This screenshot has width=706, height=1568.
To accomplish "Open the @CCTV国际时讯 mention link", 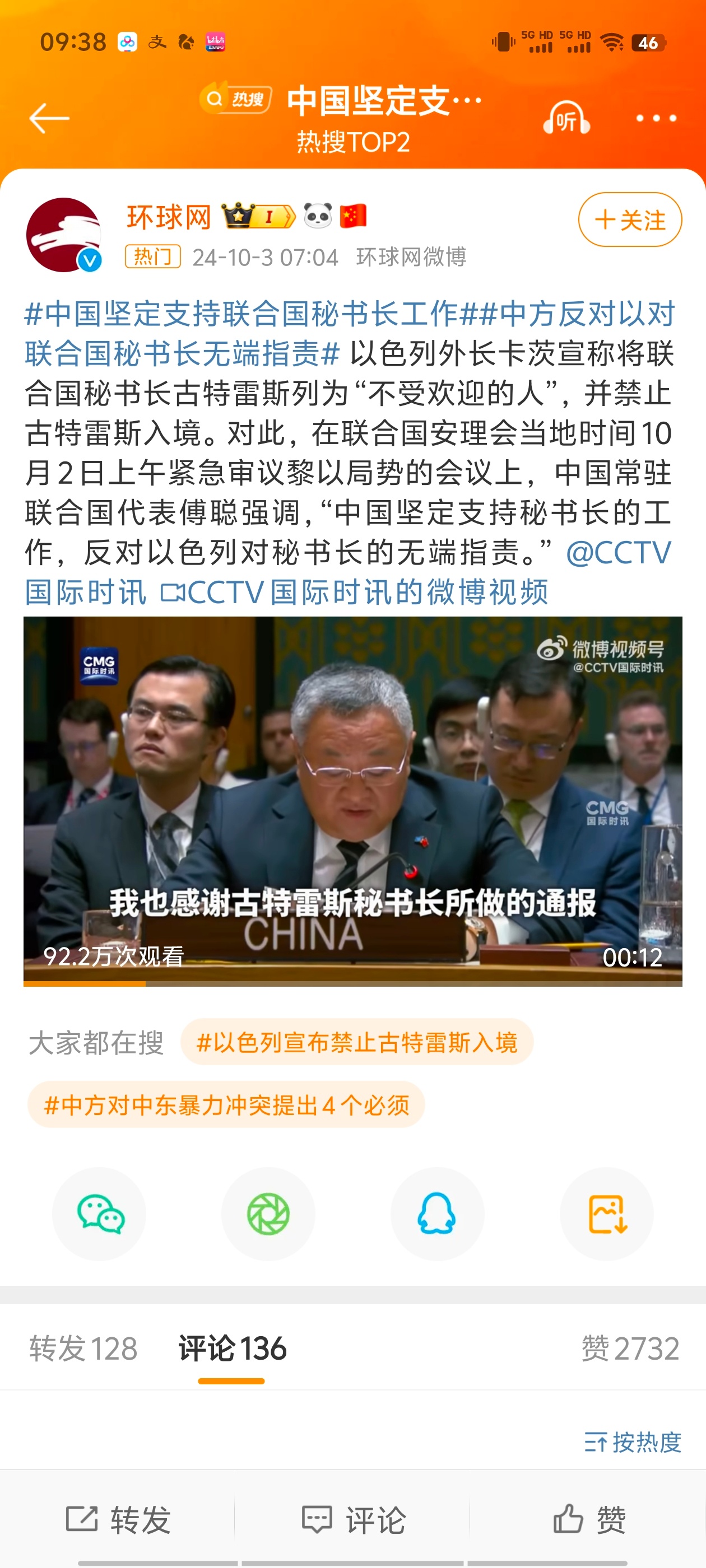I will tap(617, 553).
